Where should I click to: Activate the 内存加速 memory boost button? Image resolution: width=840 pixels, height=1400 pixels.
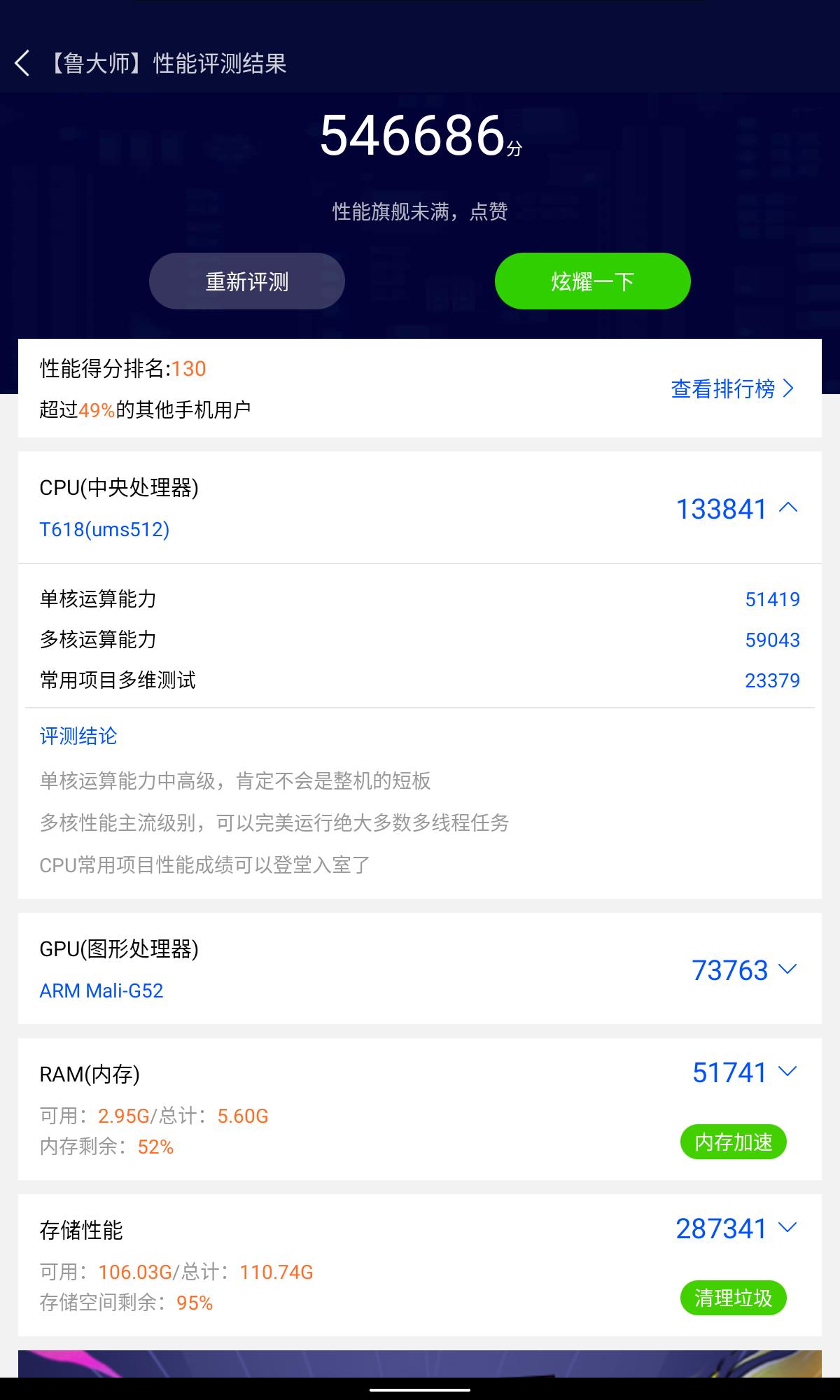coord(733,1142)
